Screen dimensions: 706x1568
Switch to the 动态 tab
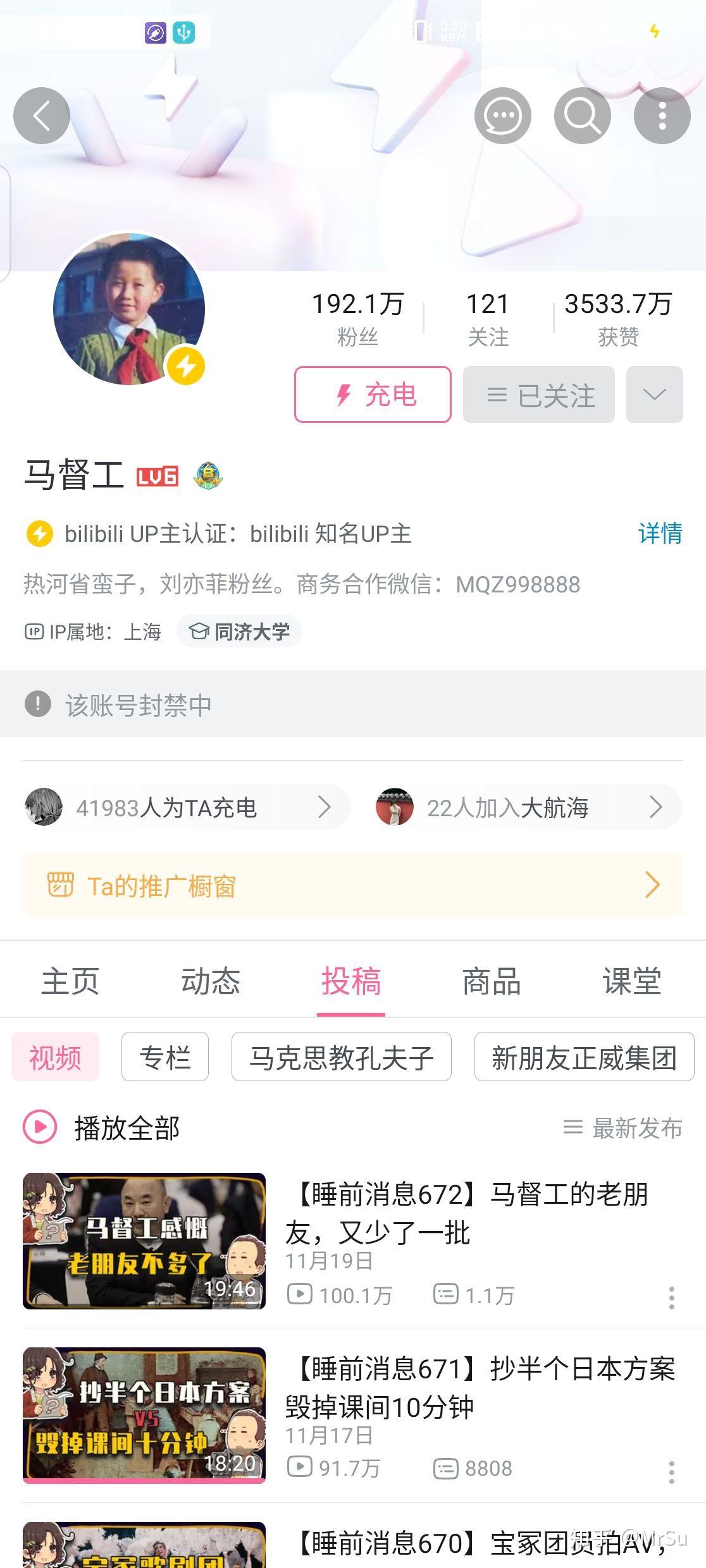pyautogui.click(x=211, y=981)
